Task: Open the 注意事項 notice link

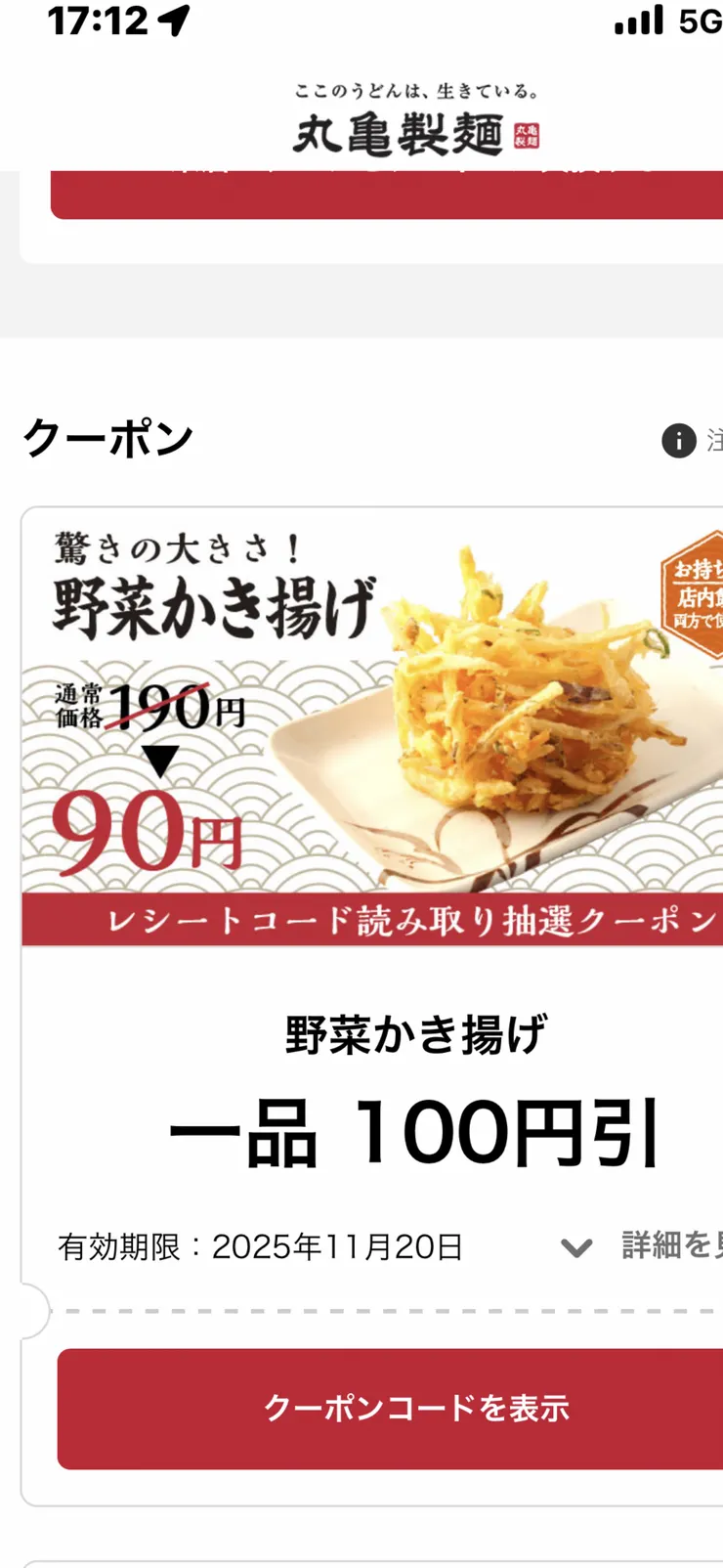Action: tap(714, 441)
